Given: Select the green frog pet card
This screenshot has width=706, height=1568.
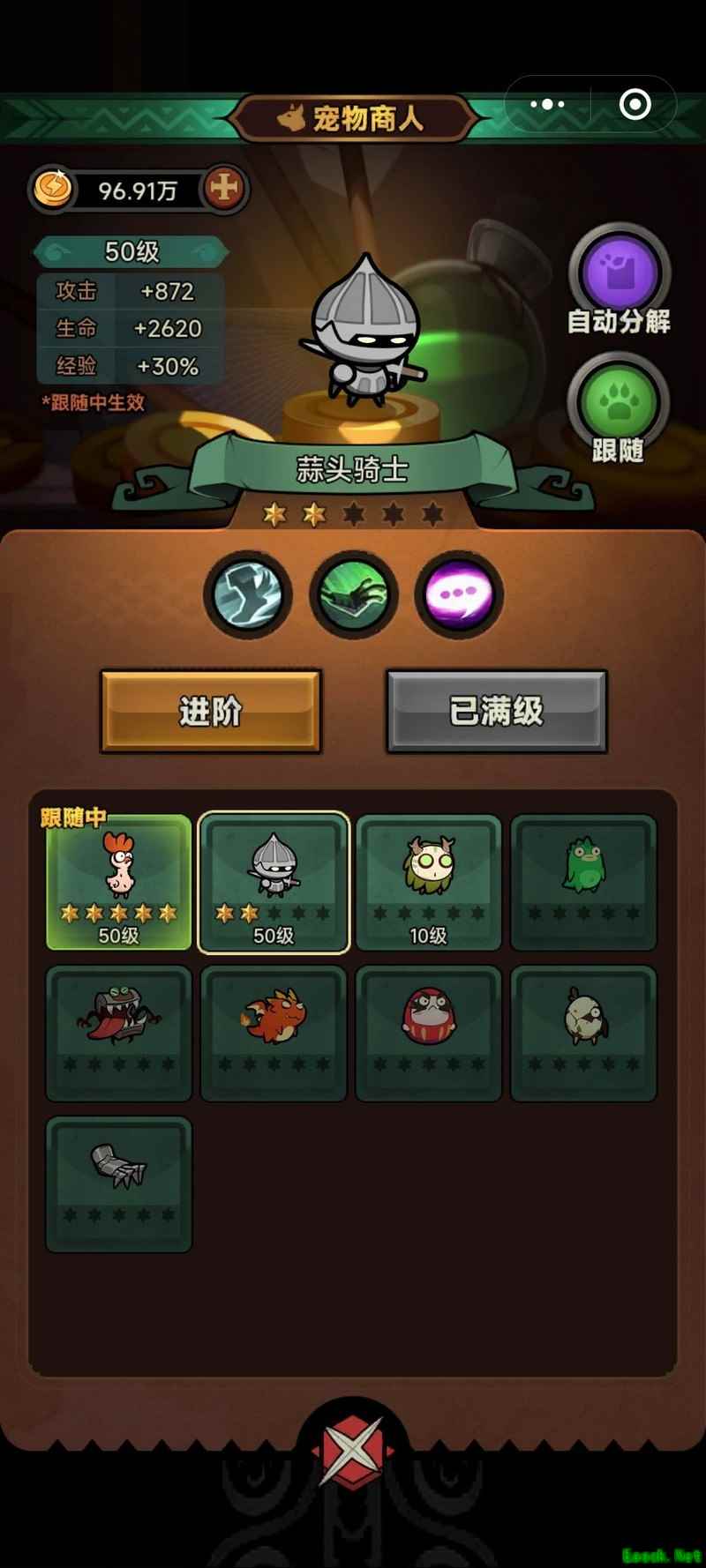Looking at the screenshot, I should click(x=583, y=882).
